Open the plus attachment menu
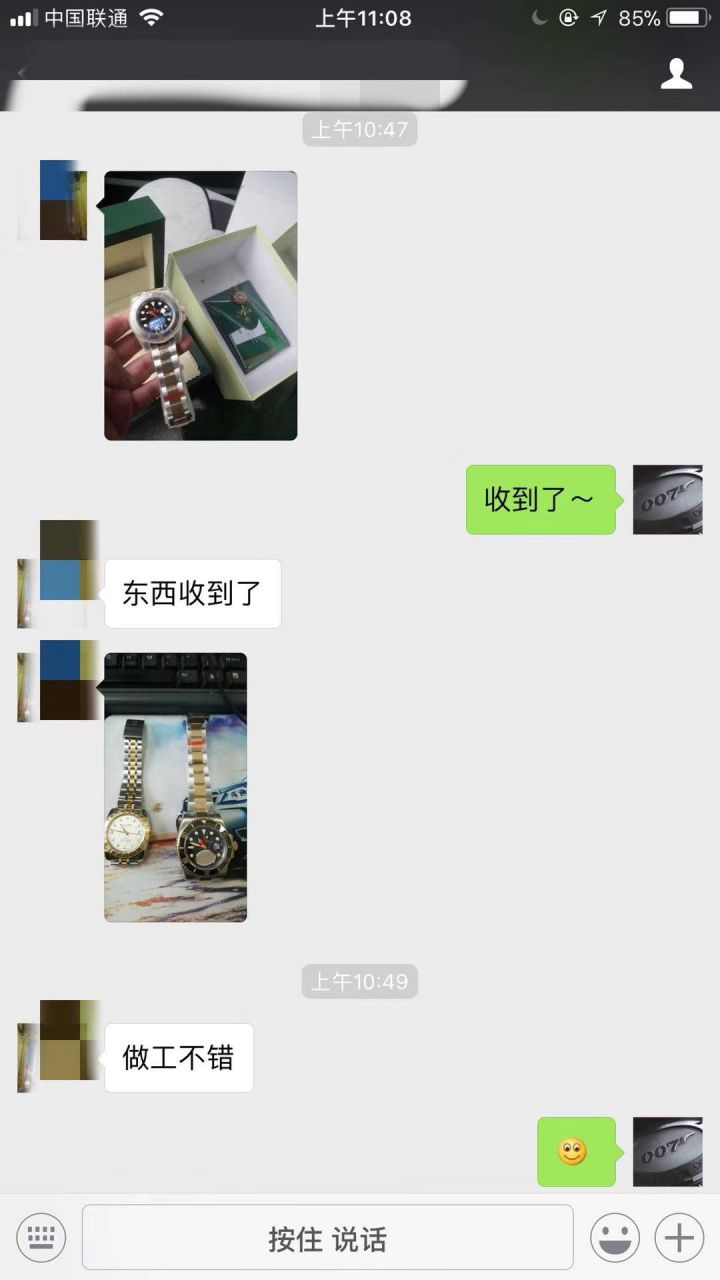Viewport: 720px width, 1280px height. (x=678, y=1237)
